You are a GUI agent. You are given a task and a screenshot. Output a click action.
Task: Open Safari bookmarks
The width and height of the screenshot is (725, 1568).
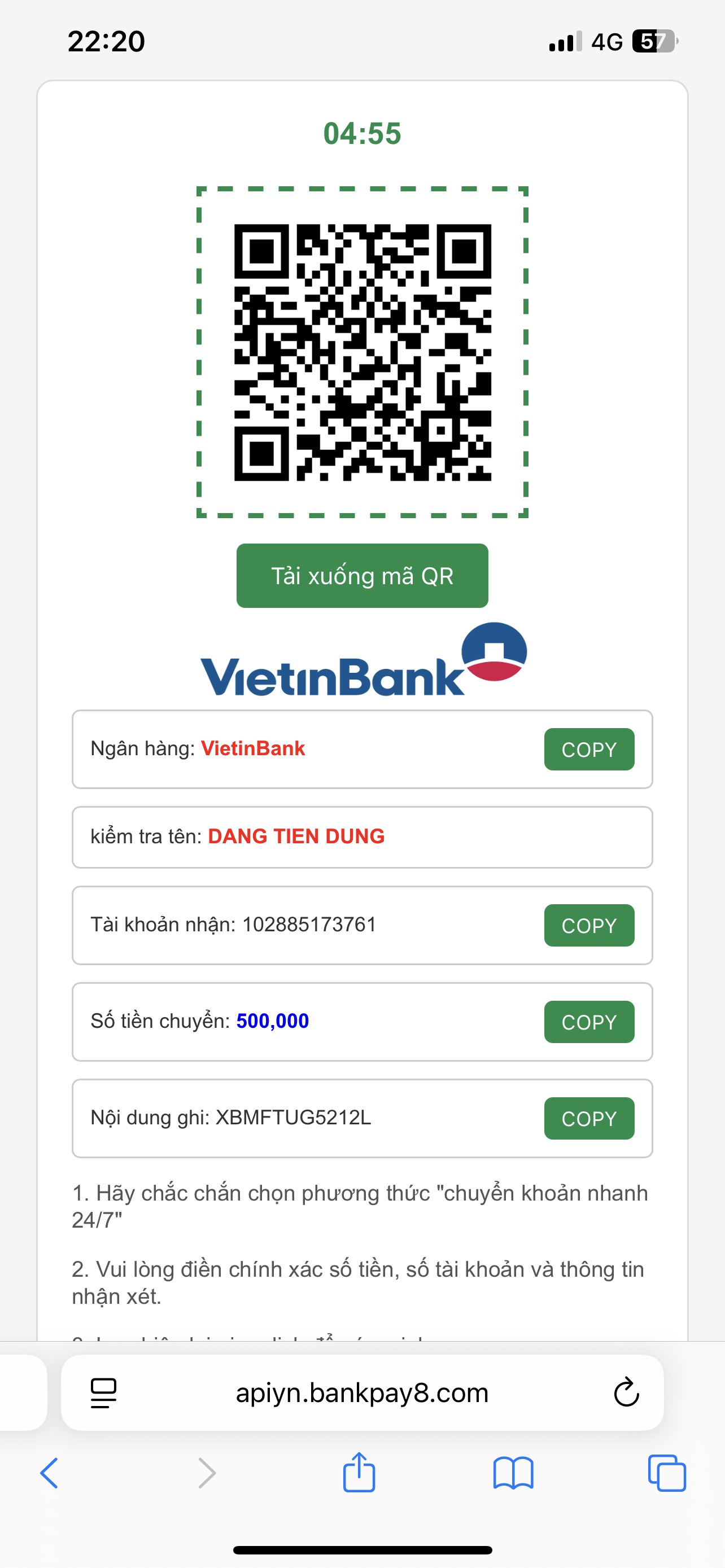513,1473
